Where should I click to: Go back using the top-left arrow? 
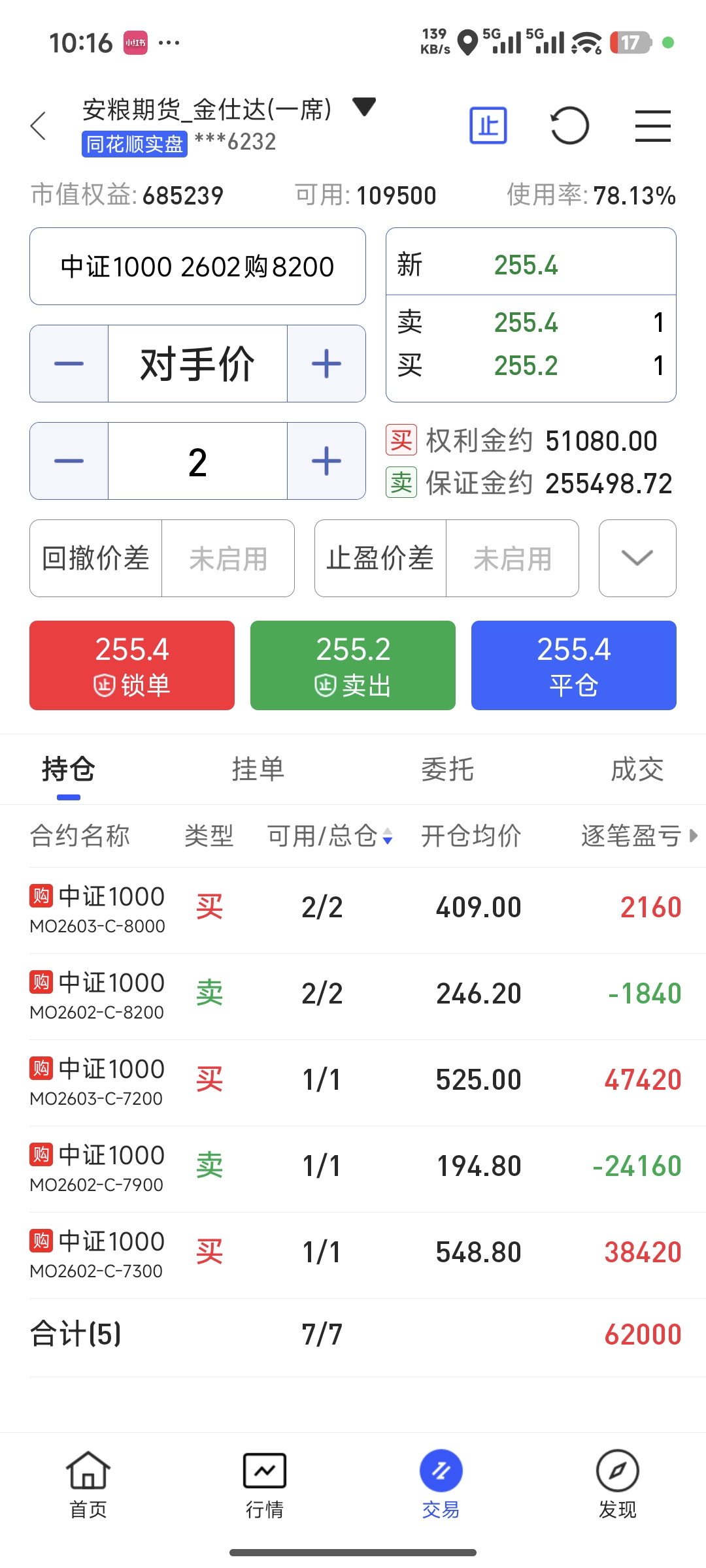(x=39, y=125)
